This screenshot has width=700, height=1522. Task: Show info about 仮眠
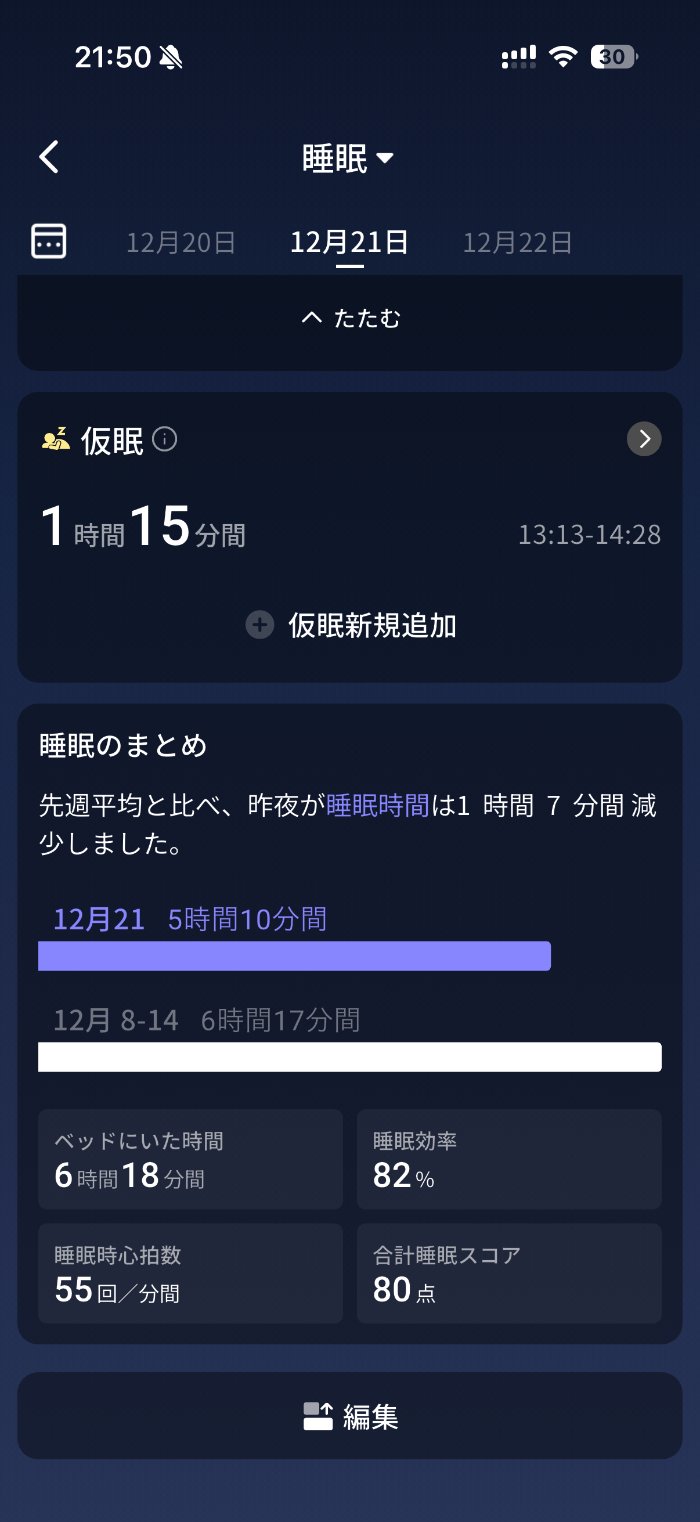(165, 439)
